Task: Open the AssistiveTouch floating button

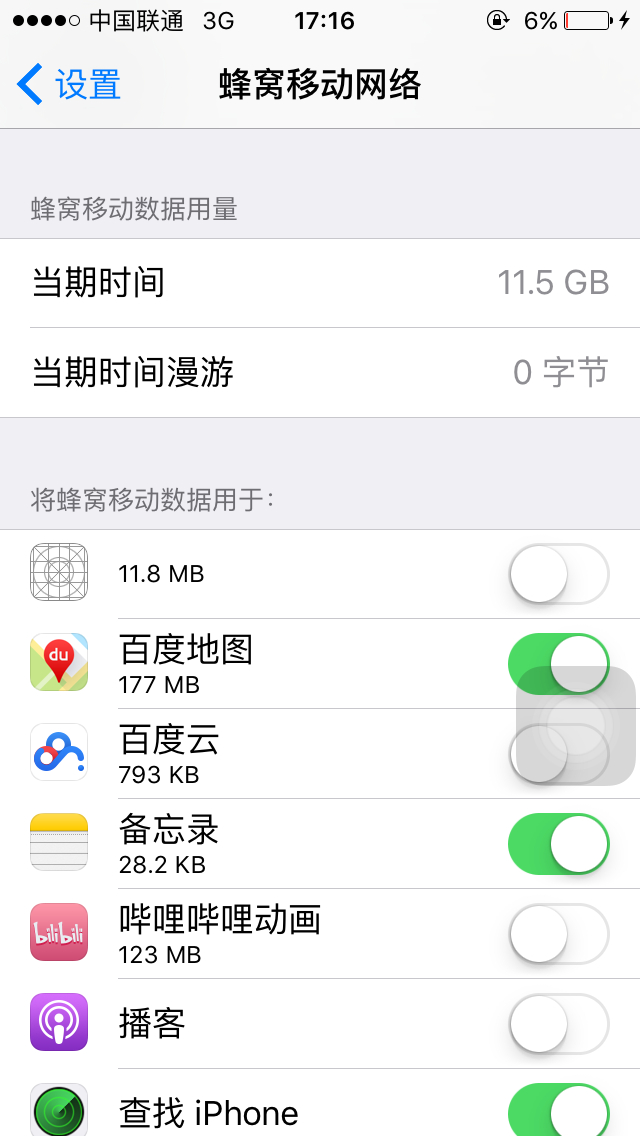Action: (576, 726)
